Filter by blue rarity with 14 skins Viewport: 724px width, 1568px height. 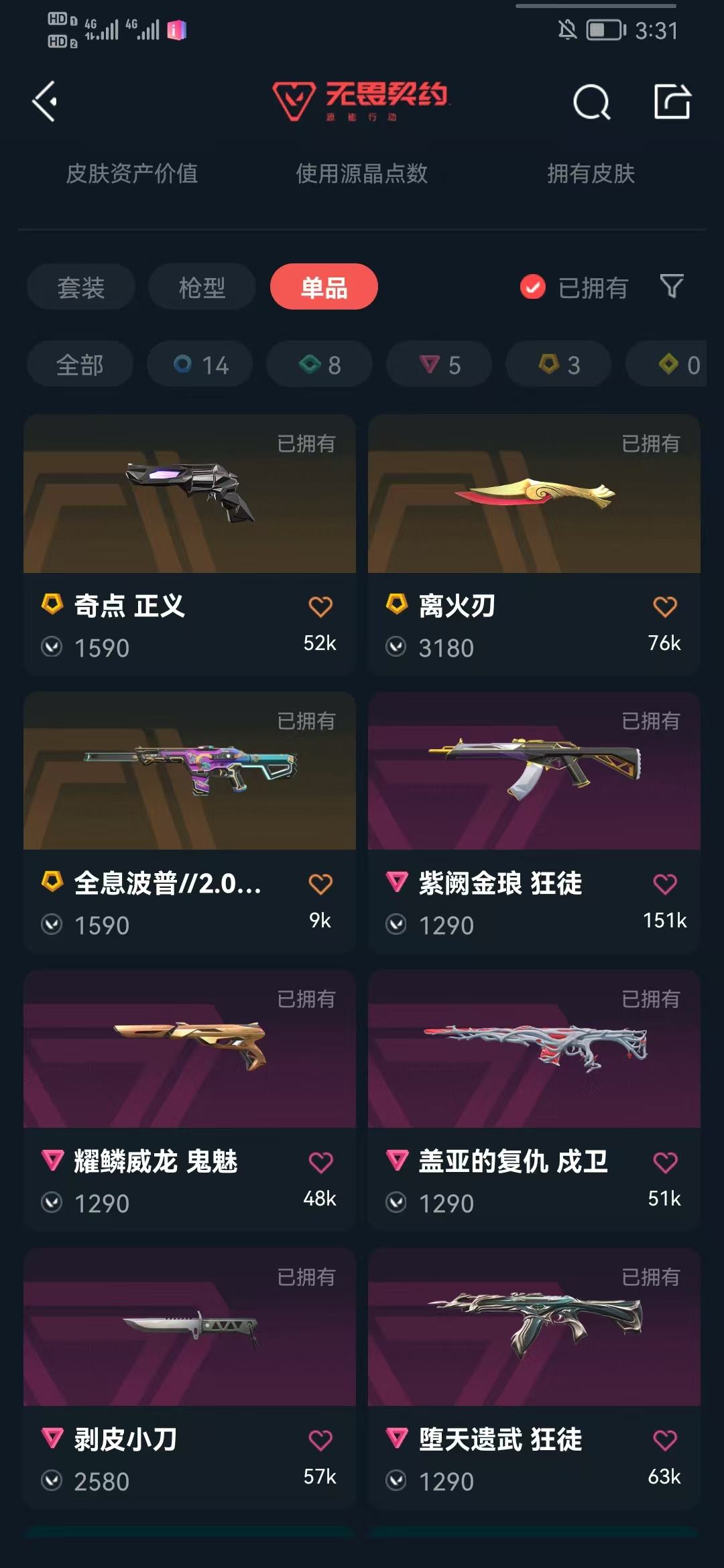click(x=200, y=365)
